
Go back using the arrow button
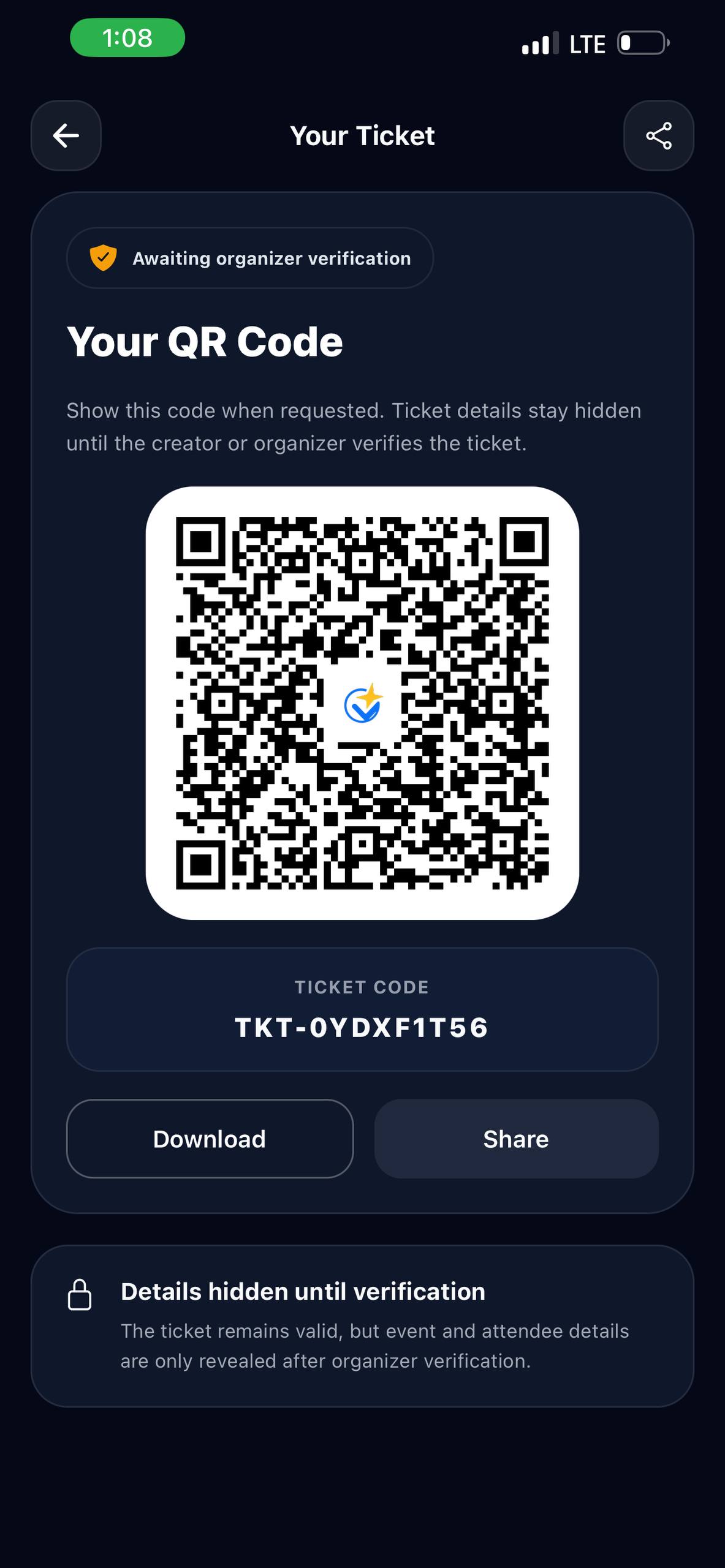click(66, 135)
